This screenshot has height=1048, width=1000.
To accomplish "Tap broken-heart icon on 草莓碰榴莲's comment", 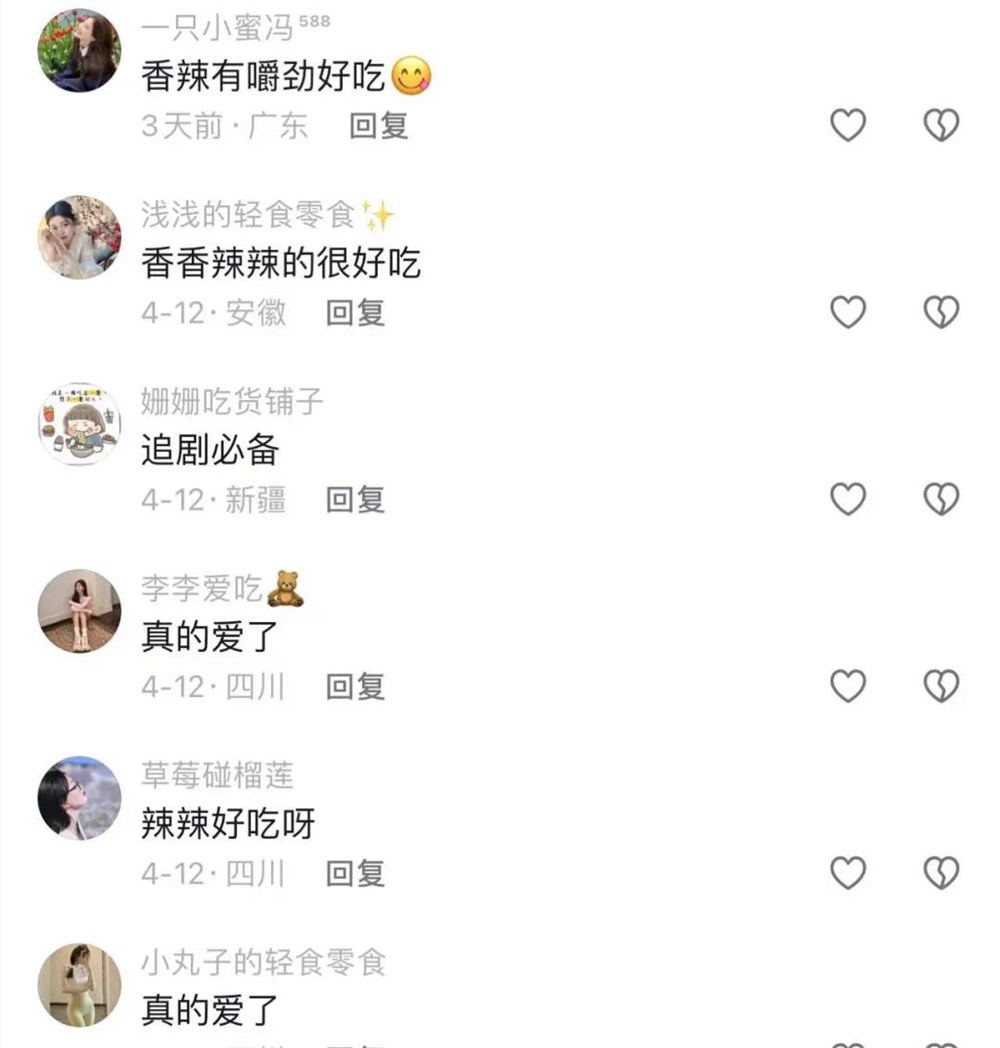I will 940,873.
